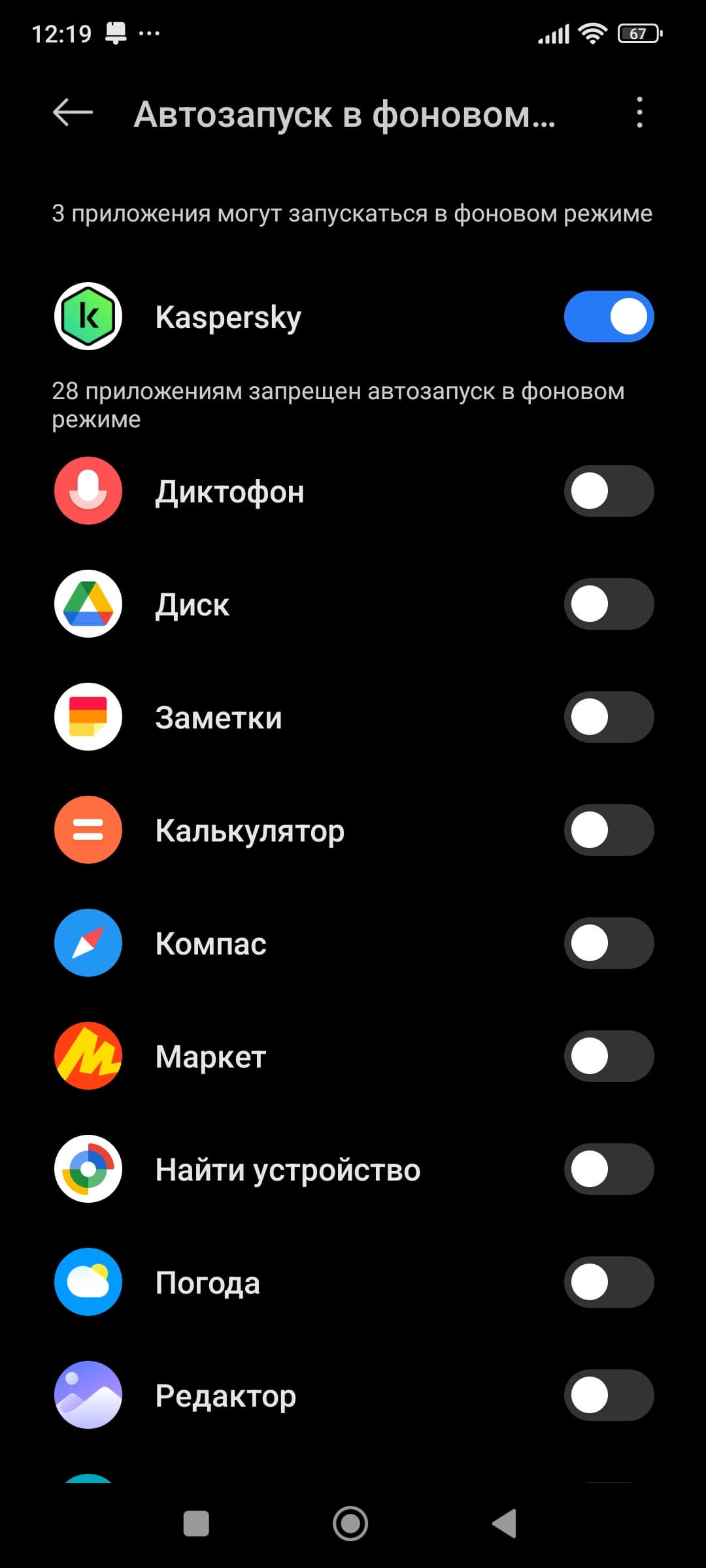Turn on autostart for Диск
706x1568 pixels.
pyautogui.click(x=609, y=604)
